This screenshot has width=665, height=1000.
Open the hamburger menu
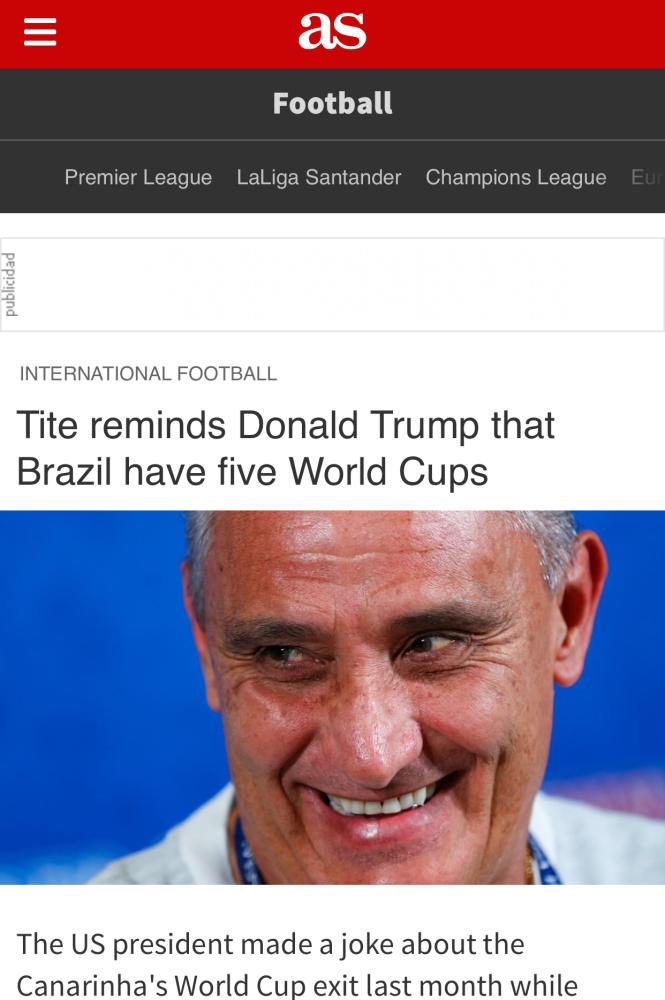coord(40,33)
